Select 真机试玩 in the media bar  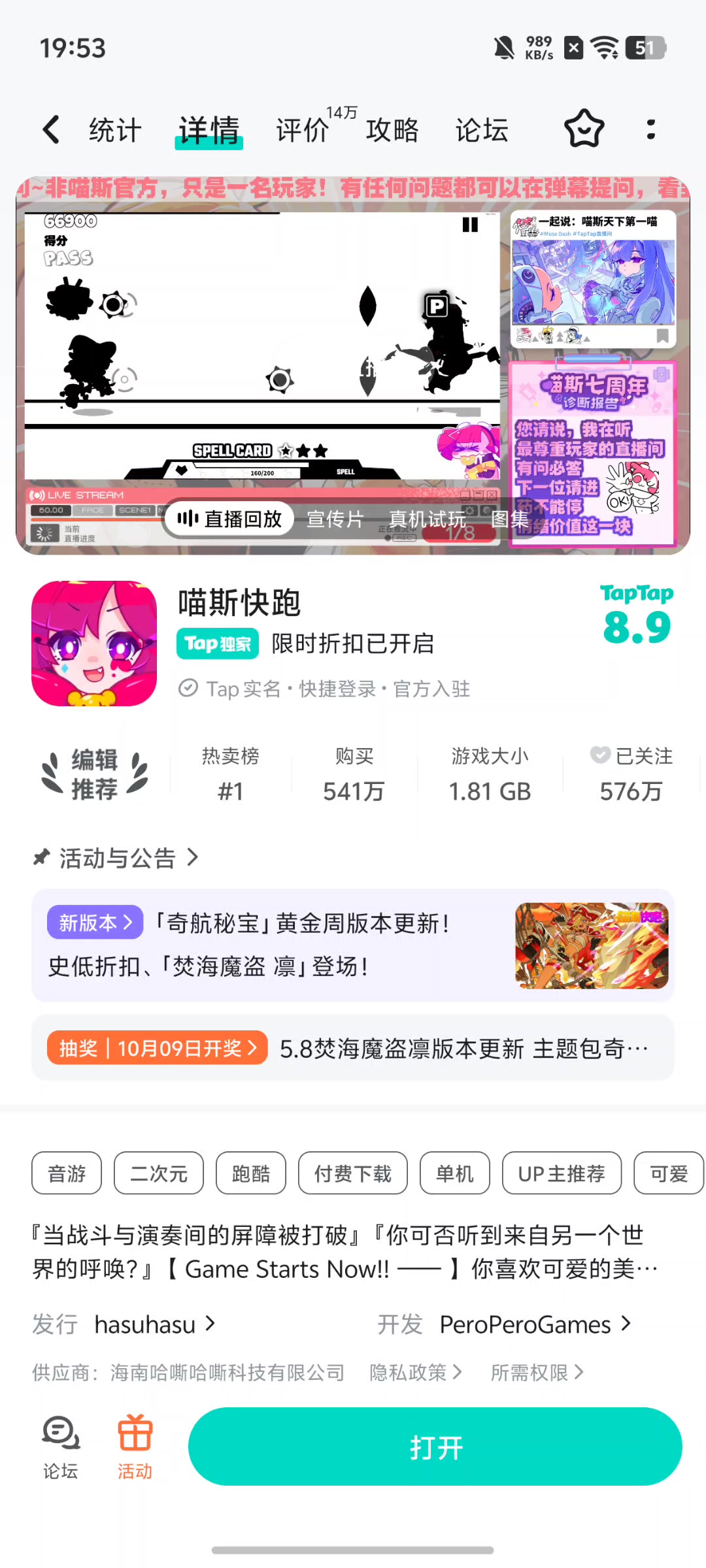[x=428, y=519]
